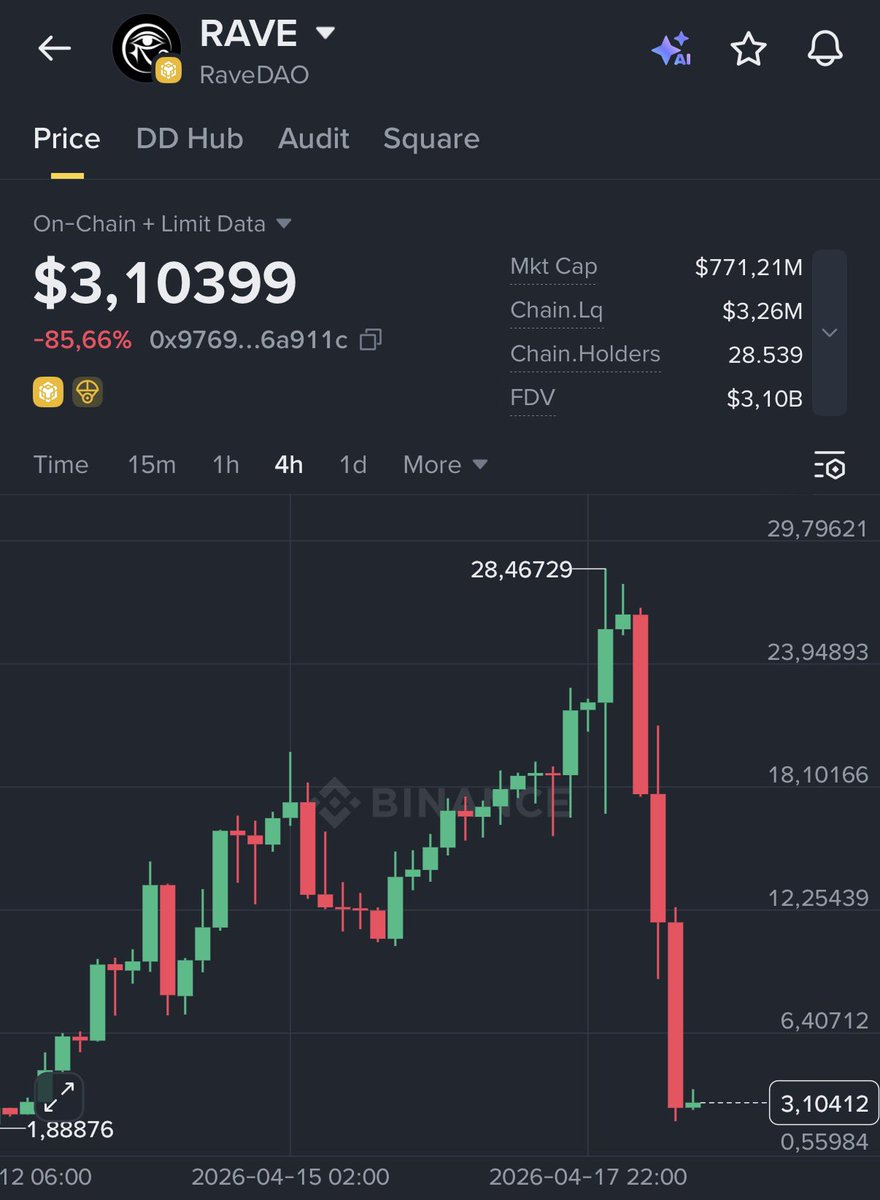Open the Square tab
Viewport: 880px width, 1200px height.
point(431,138)
